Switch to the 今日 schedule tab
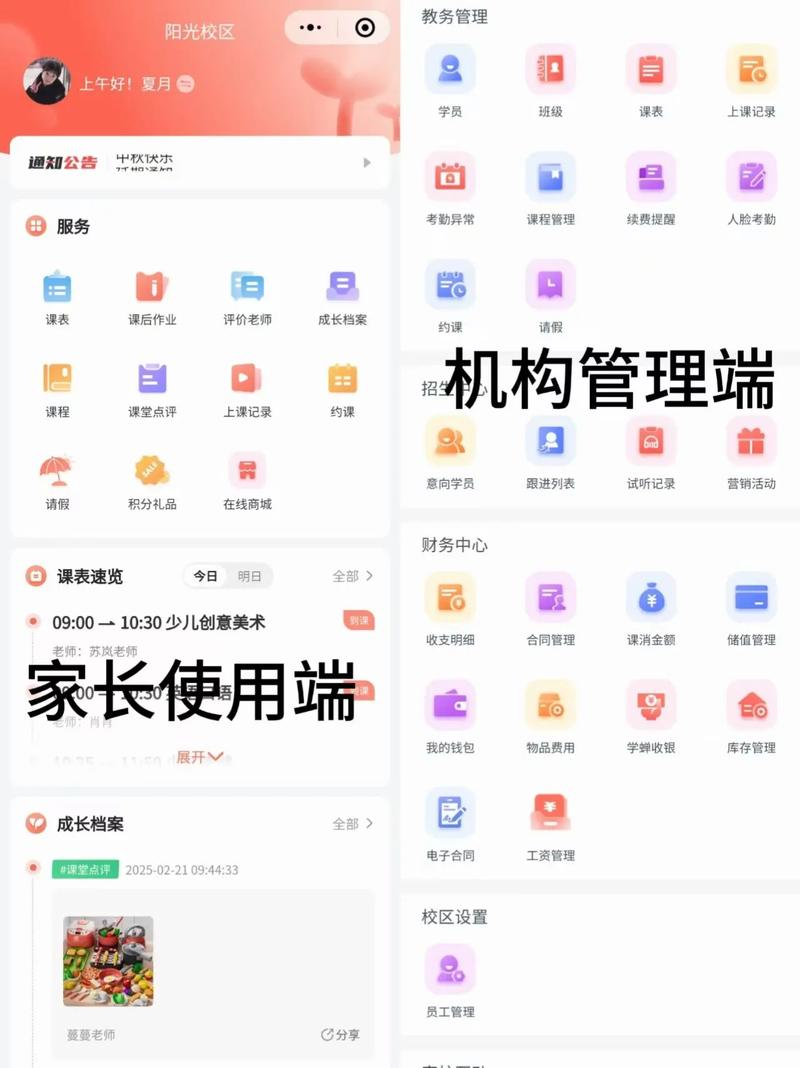This screenshot has height=1068, width=800. coord(208,577)
